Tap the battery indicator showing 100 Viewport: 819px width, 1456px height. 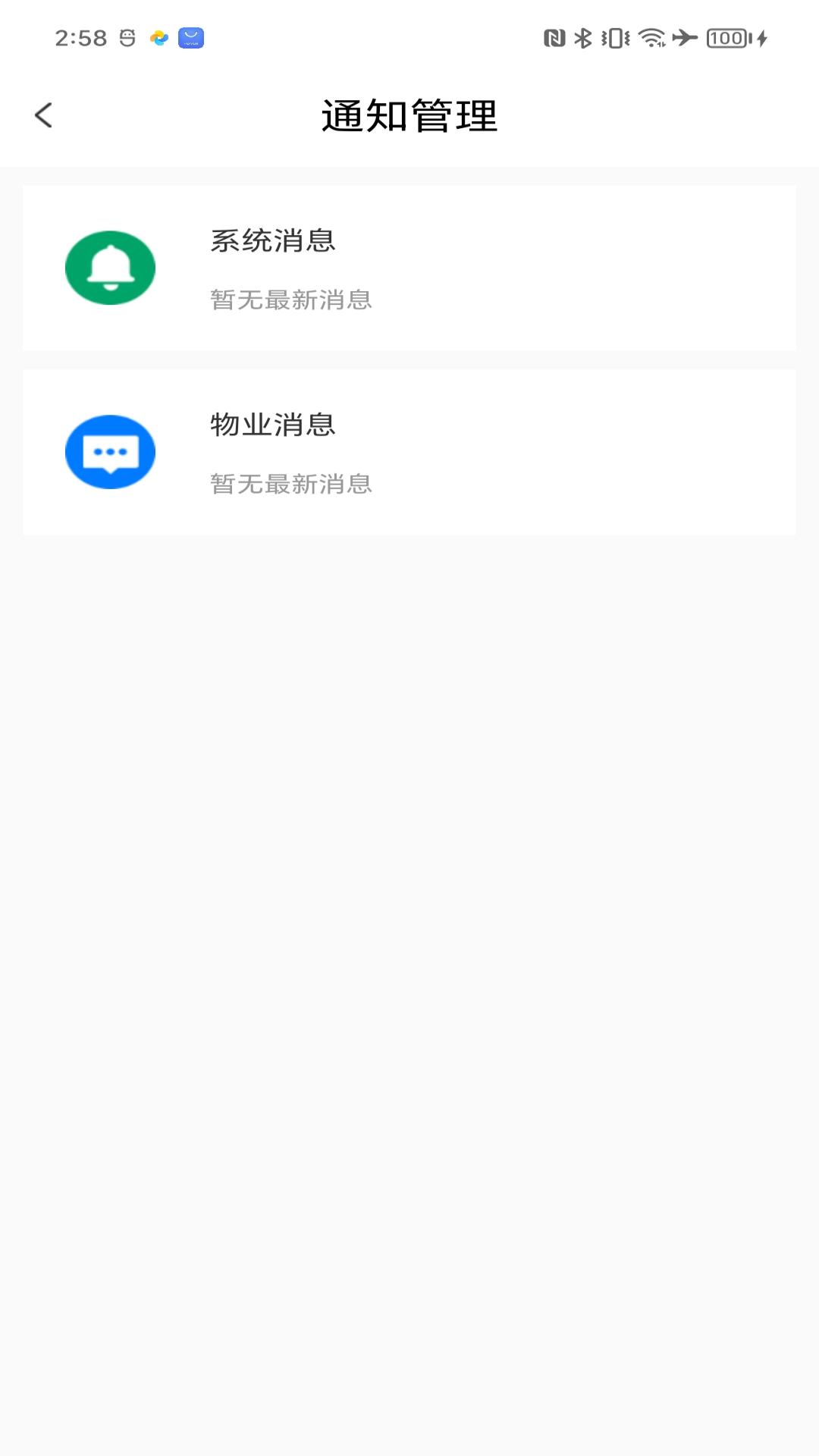pos(726,36)
